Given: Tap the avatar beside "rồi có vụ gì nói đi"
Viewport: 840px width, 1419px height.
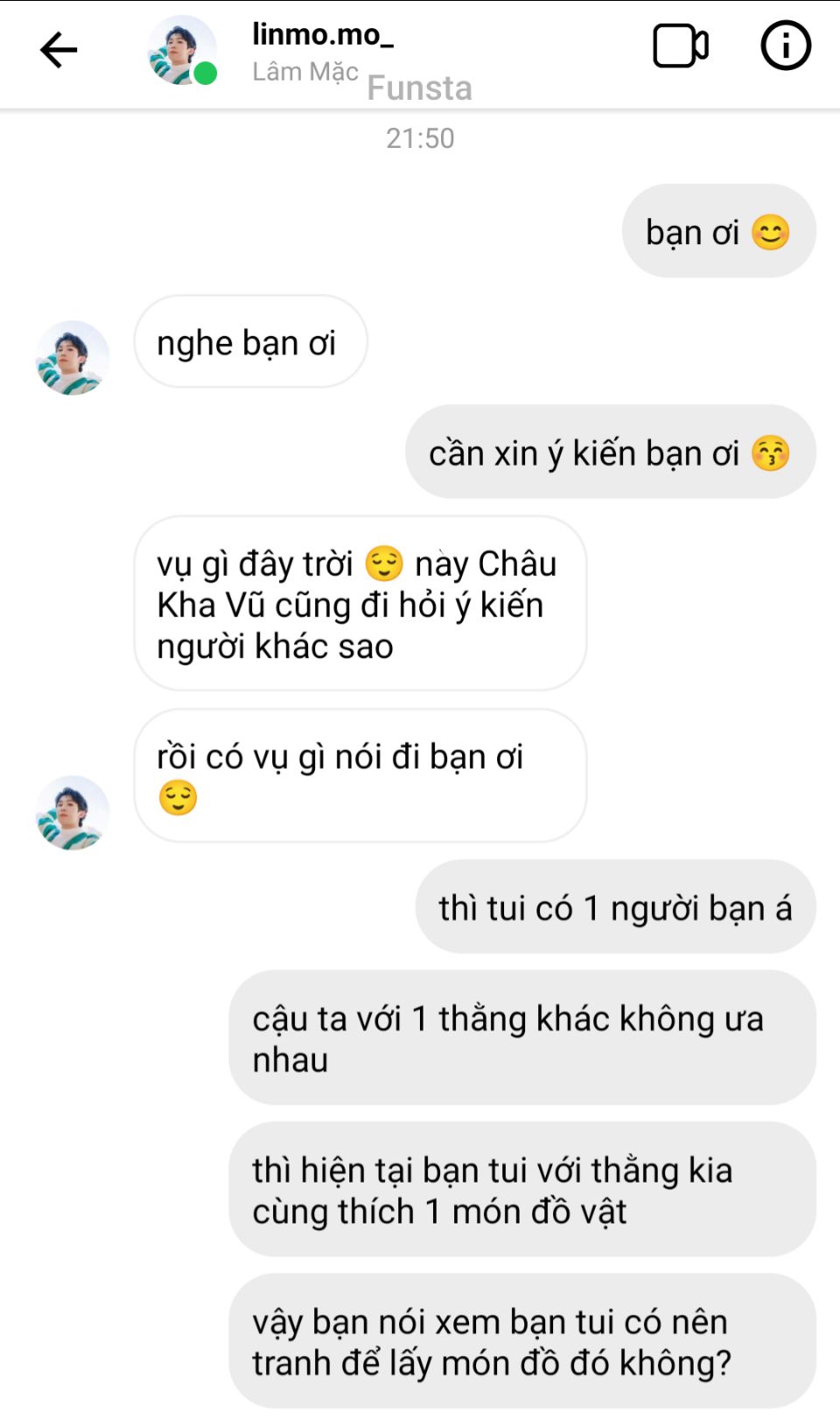Looking at the screenshot, I should (x=72, y=812).
